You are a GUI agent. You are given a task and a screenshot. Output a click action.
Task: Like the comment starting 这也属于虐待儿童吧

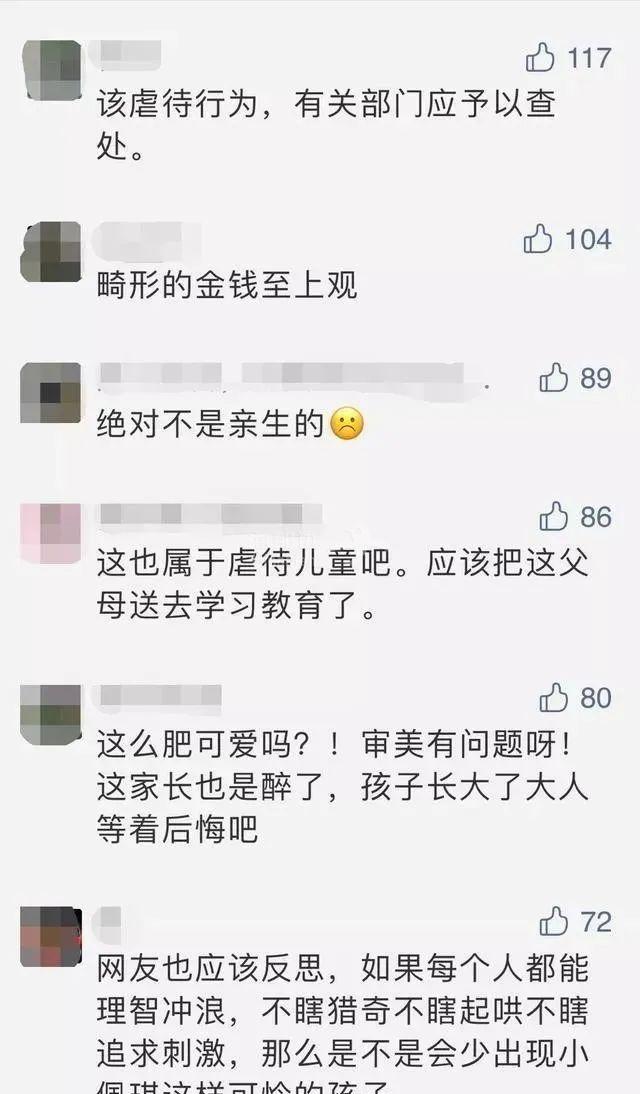click(x=554, y=517)
